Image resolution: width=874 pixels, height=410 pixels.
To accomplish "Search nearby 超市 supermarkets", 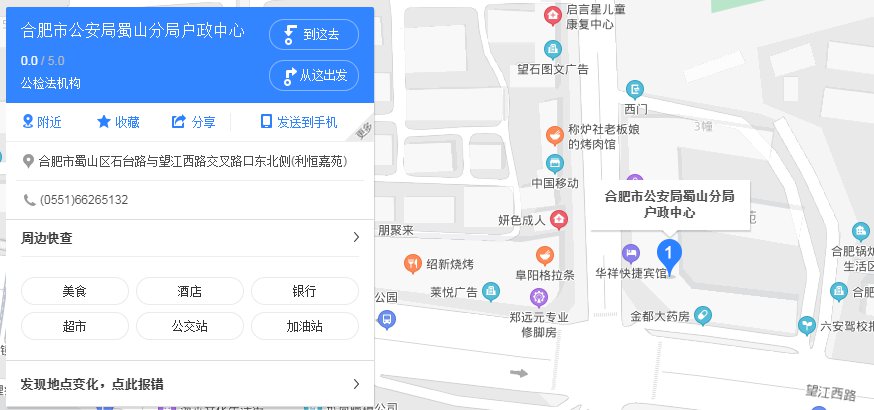I will (75, 326).
